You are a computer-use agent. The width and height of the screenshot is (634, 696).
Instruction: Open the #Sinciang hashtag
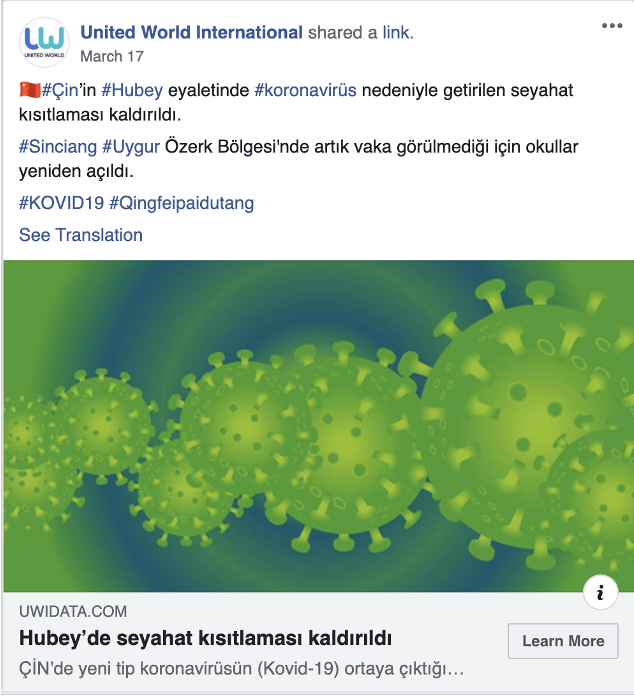(57, 147)
